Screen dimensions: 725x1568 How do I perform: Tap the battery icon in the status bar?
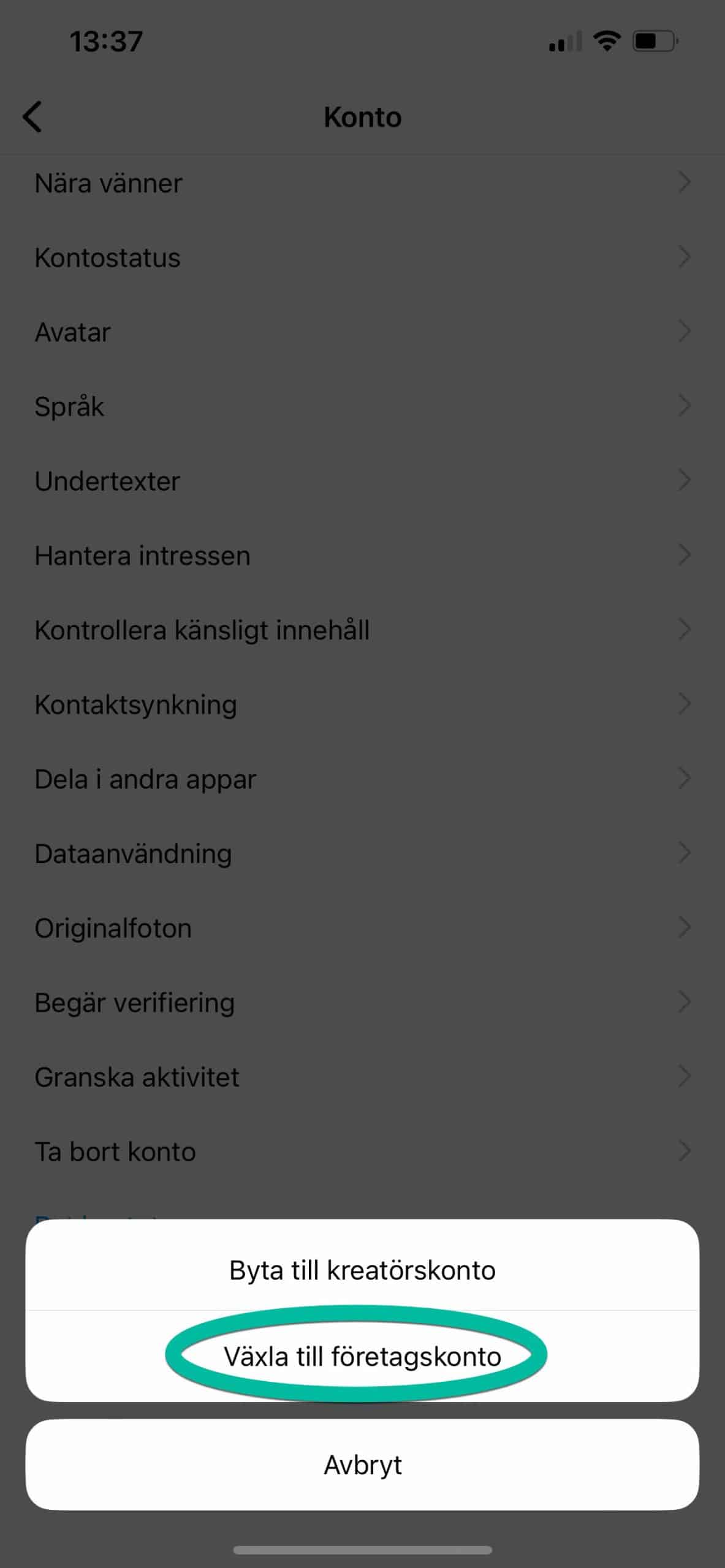click(x=653, y=39)
